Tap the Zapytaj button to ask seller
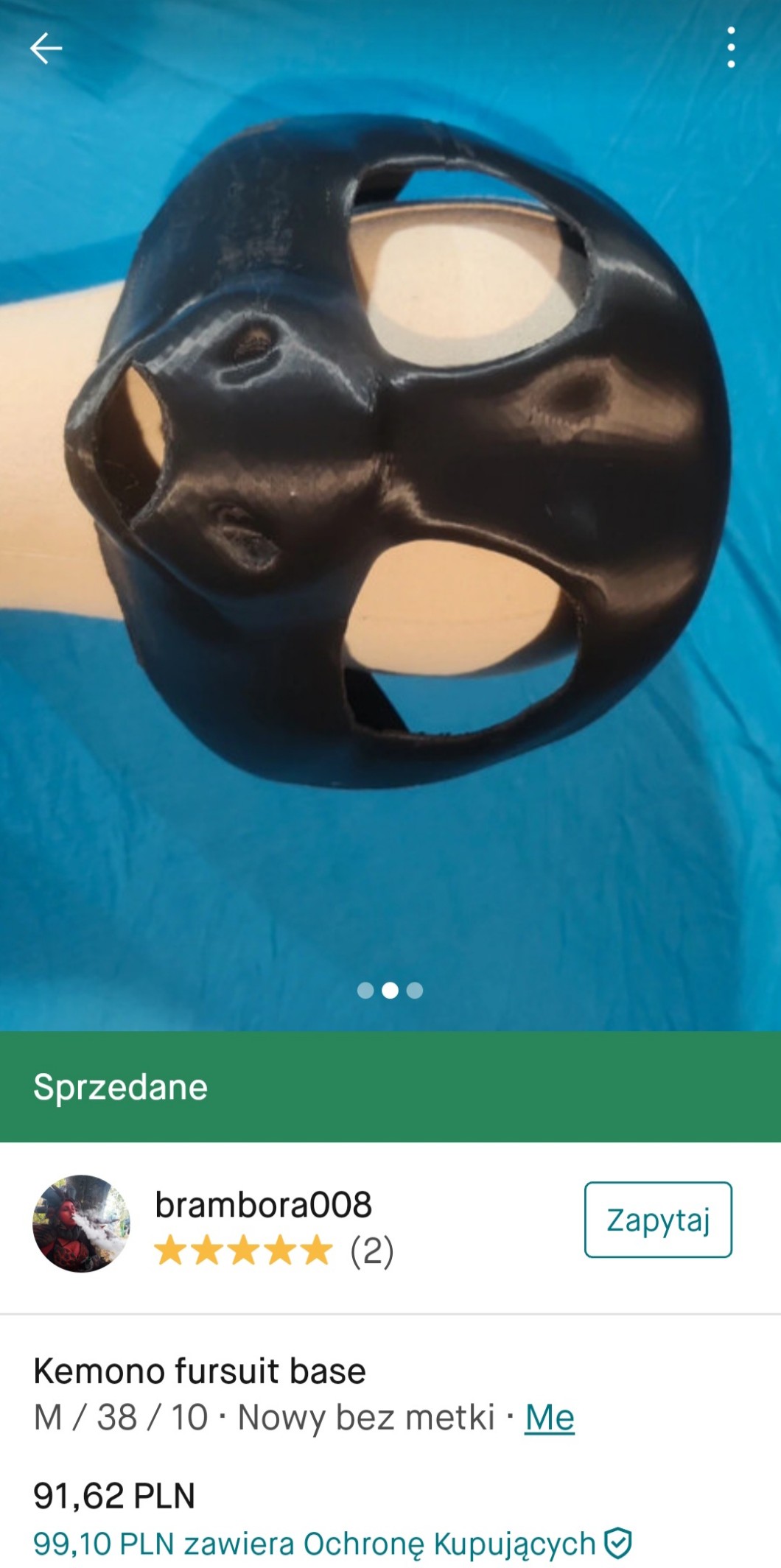 657,1220
